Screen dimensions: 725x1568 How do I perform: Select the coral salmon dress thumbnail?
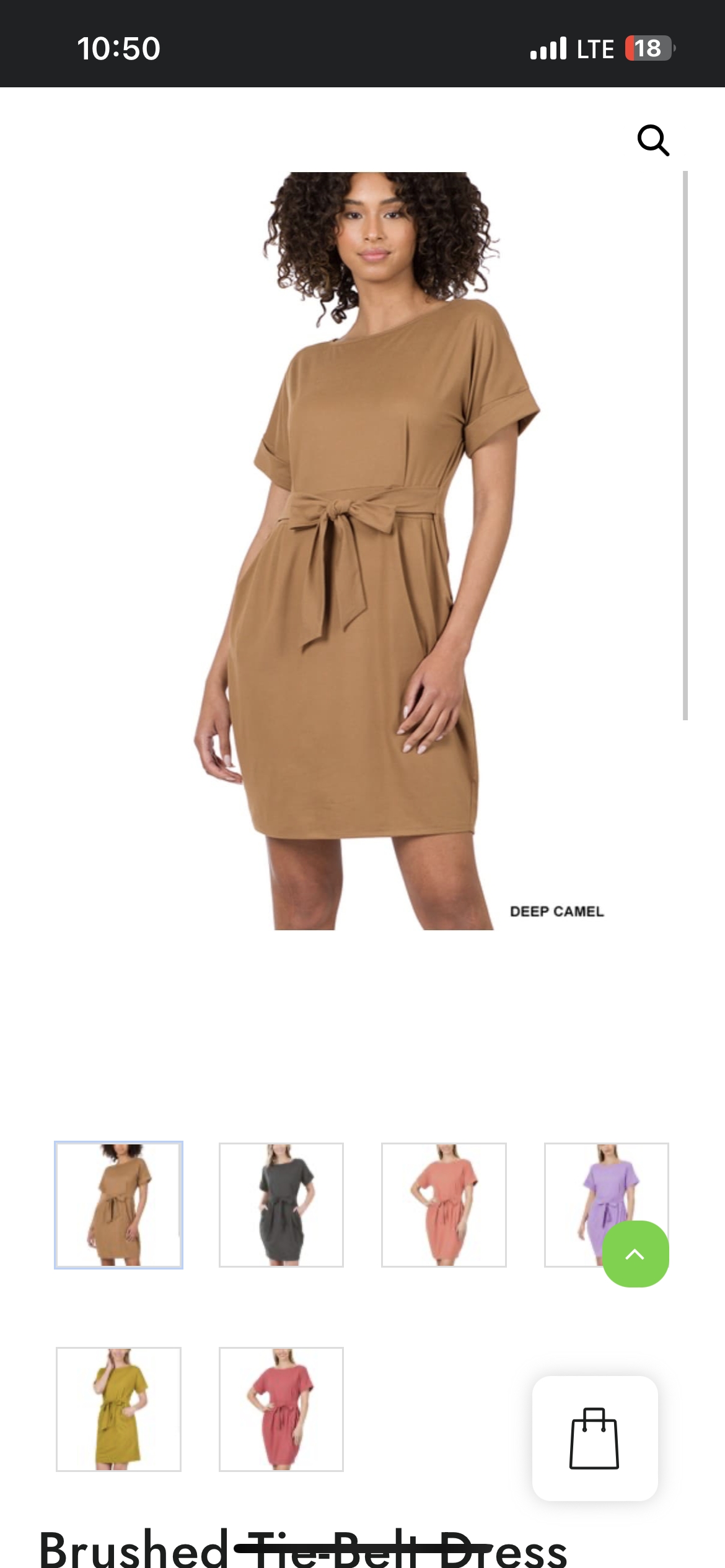click(444, 1205)
